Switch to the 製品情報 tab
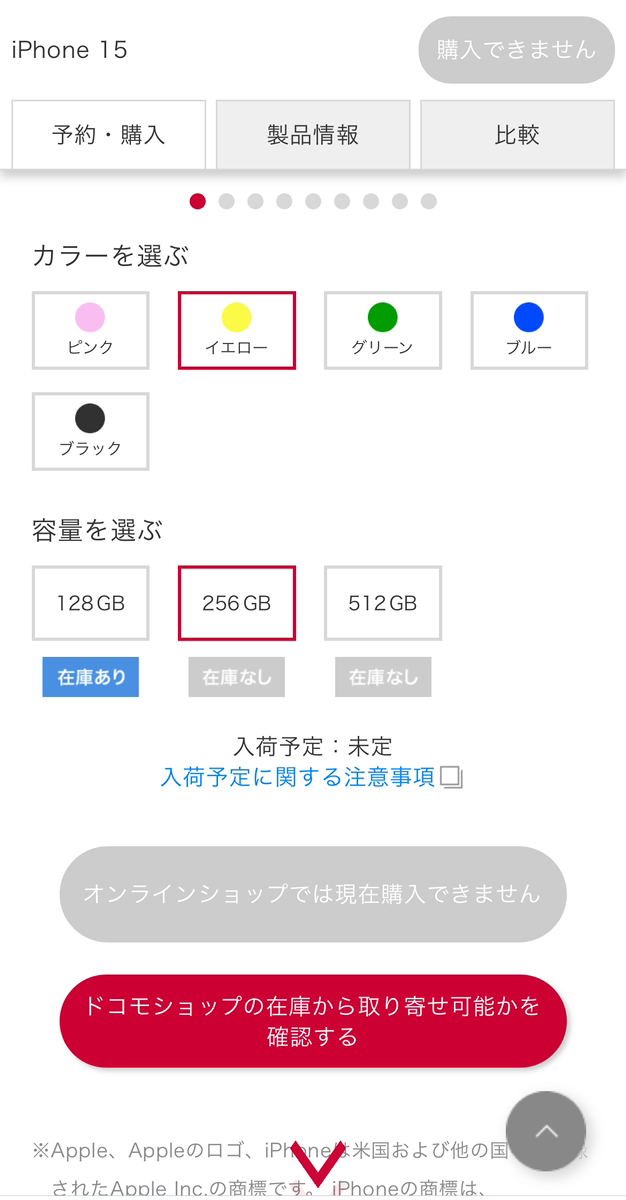 [x=313, y=134]
